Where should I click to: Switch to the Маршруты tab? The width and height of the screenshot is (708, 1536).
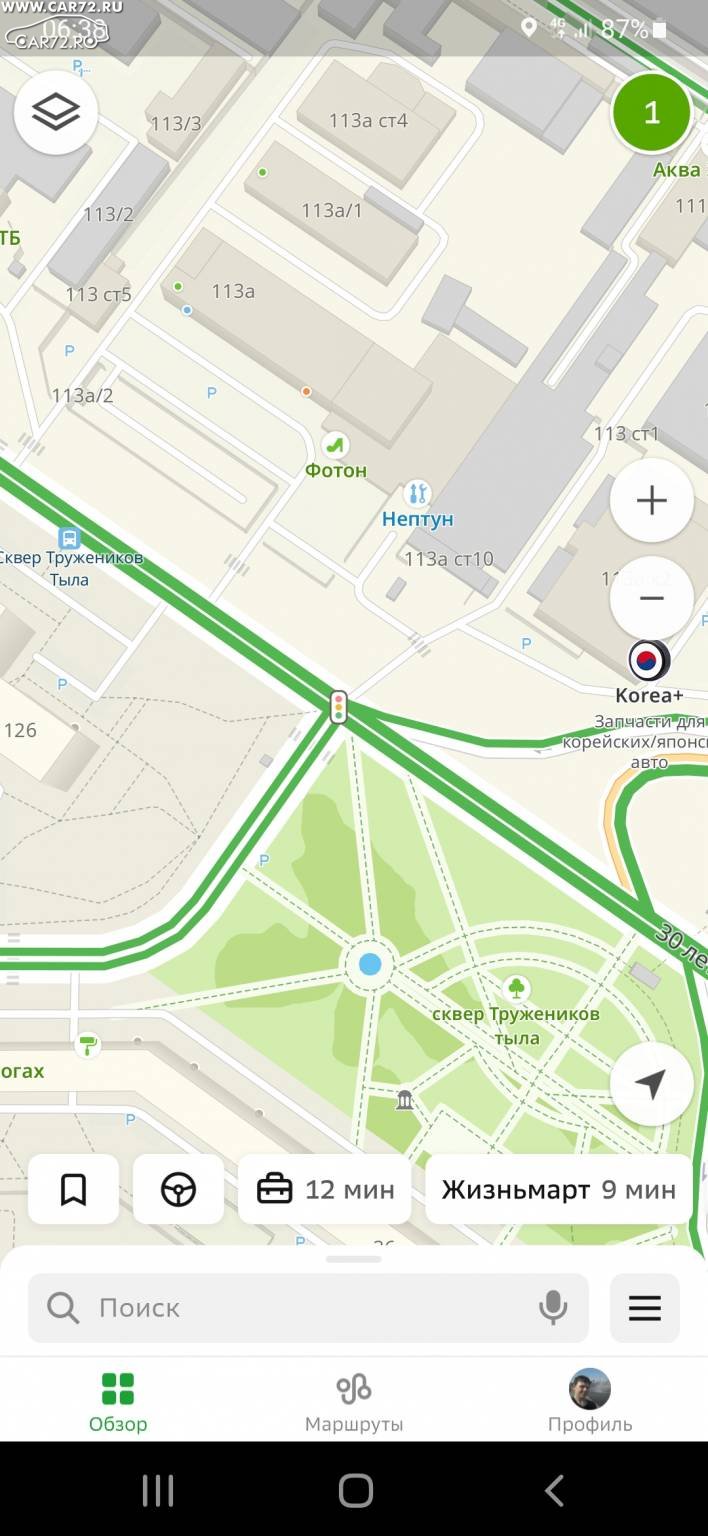[354, 1402]
